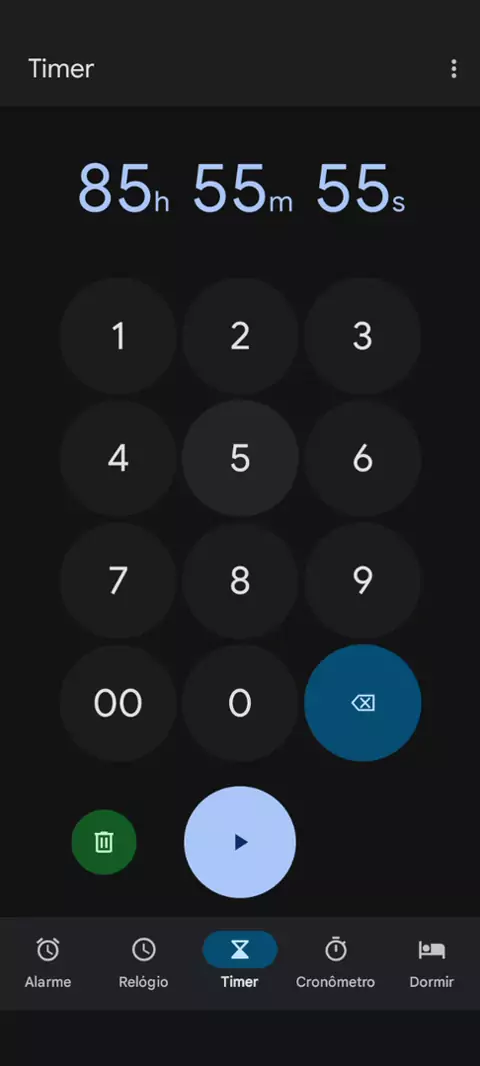Delete the timer with trash icon
Screen dimensions: 480x1066
(x=104, y=842)
